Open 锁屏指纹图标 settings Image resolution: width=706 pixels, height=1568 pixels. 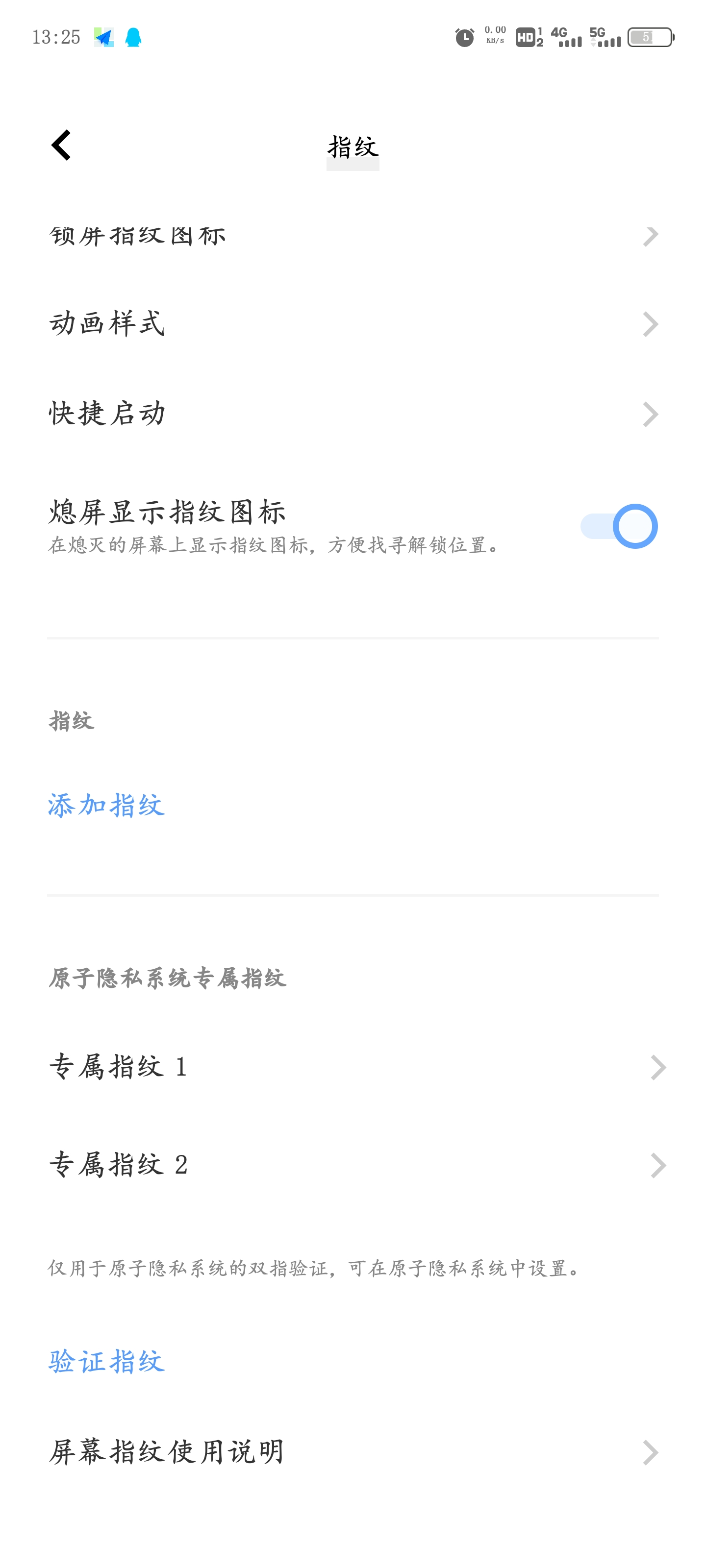click(x=353, y=236)
